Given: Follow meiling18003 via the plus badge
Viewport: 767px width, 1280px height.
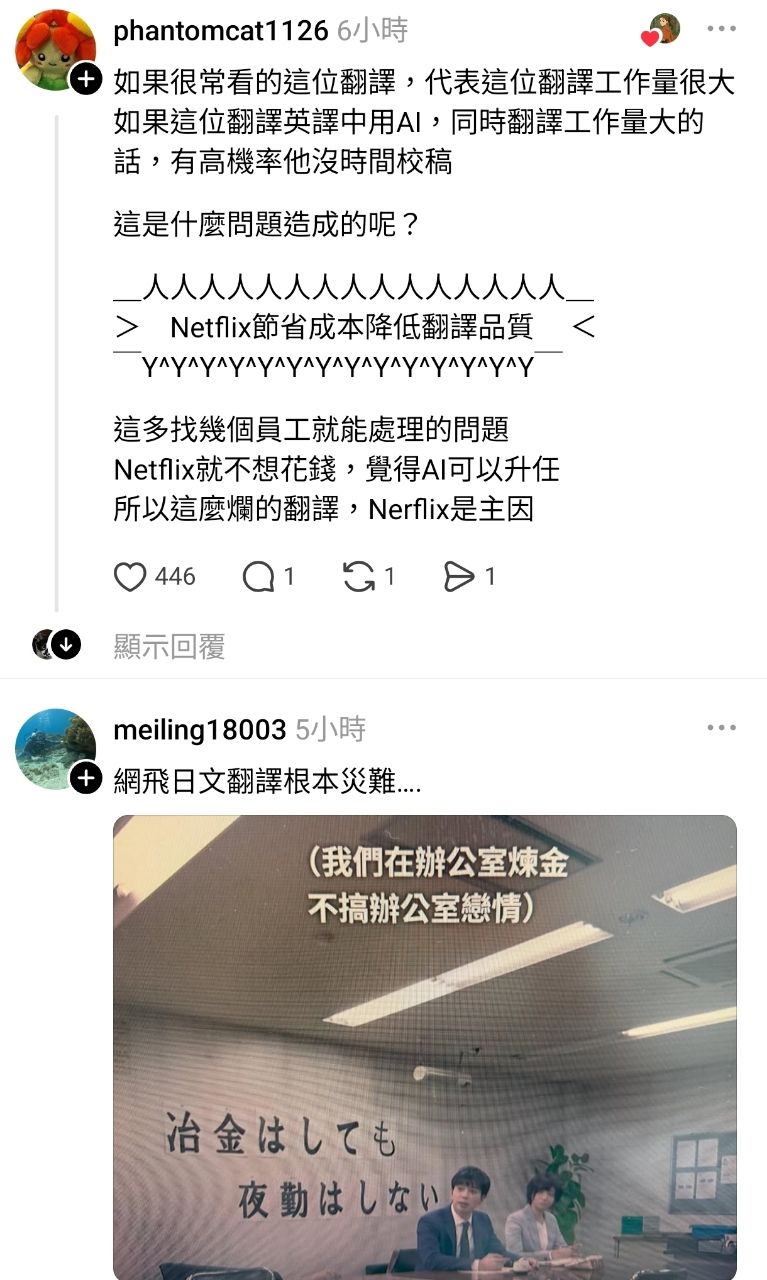Looking at the screenshot, I should click(87, 778).
